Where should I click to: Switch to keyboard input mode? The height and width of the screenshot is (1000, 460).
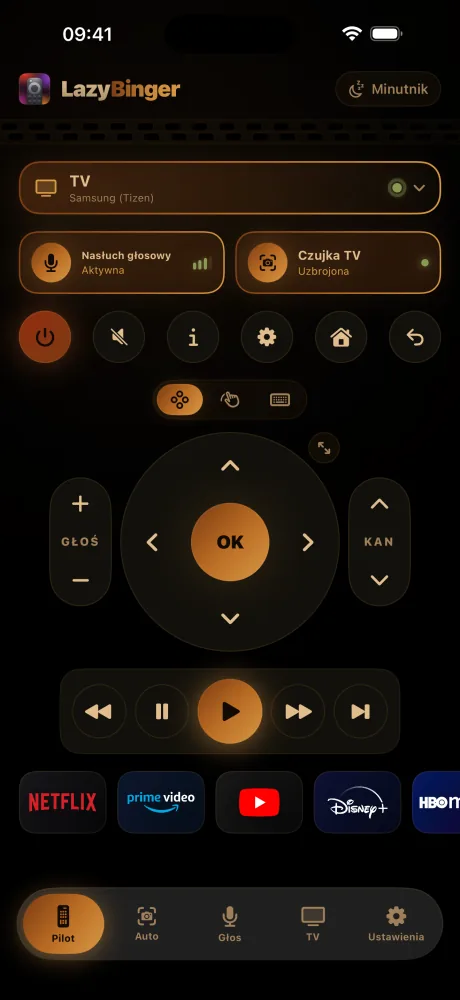point(279,400)
